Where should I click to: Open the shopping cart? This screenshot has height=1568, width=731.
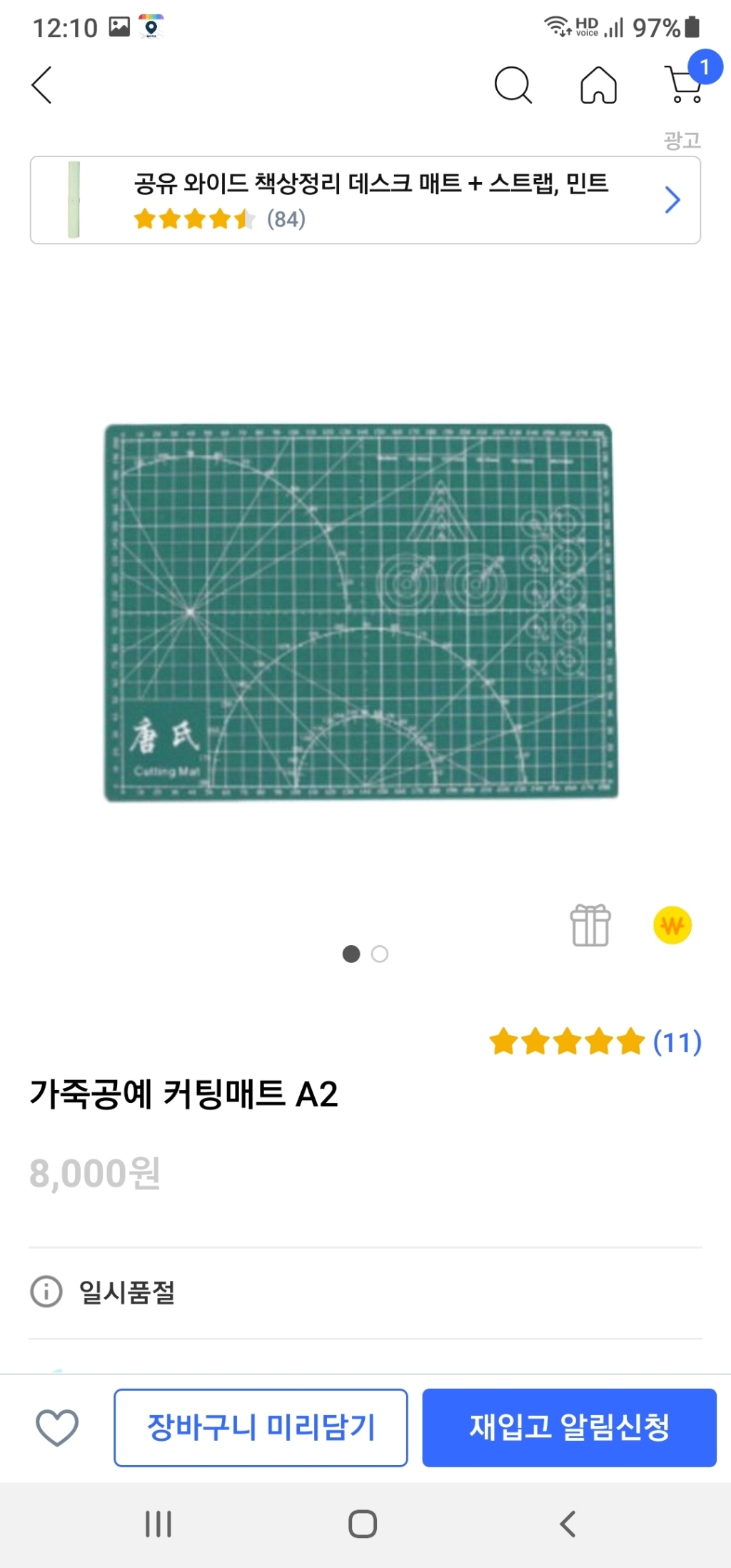tap(684, 85)
